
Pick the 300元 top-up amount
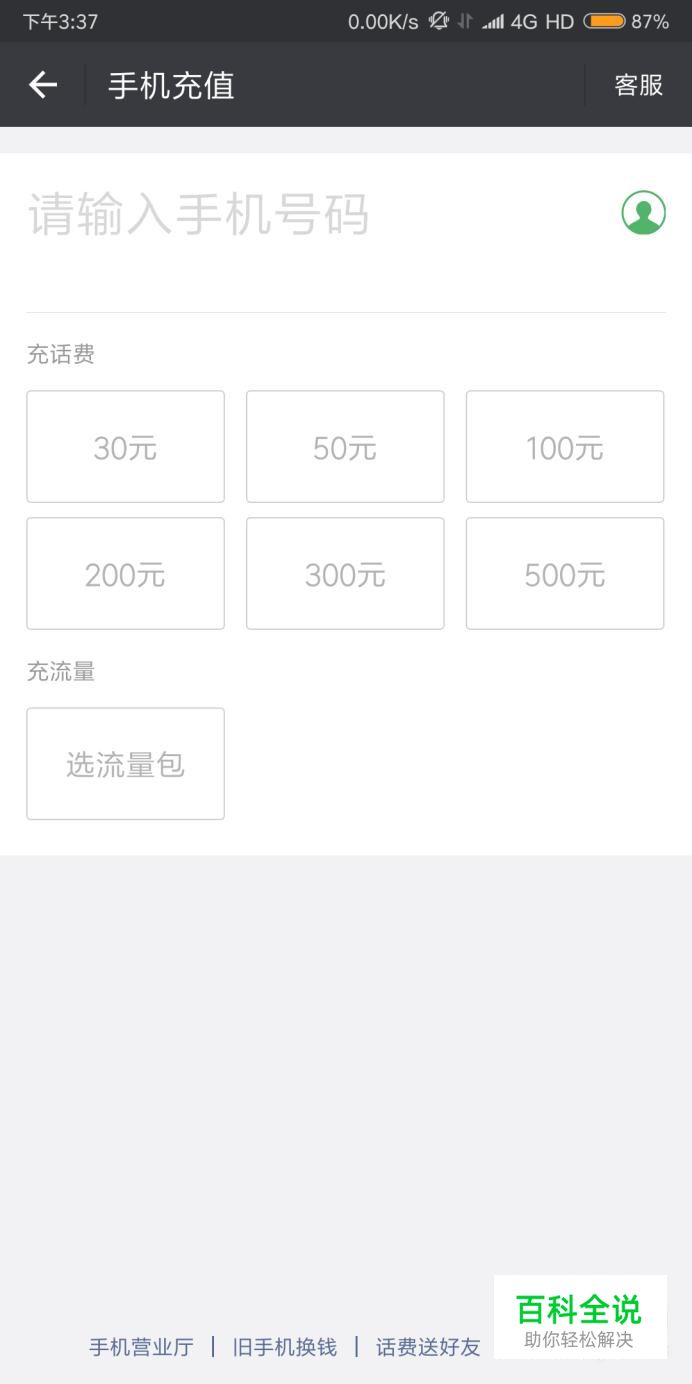coord(345,574)
